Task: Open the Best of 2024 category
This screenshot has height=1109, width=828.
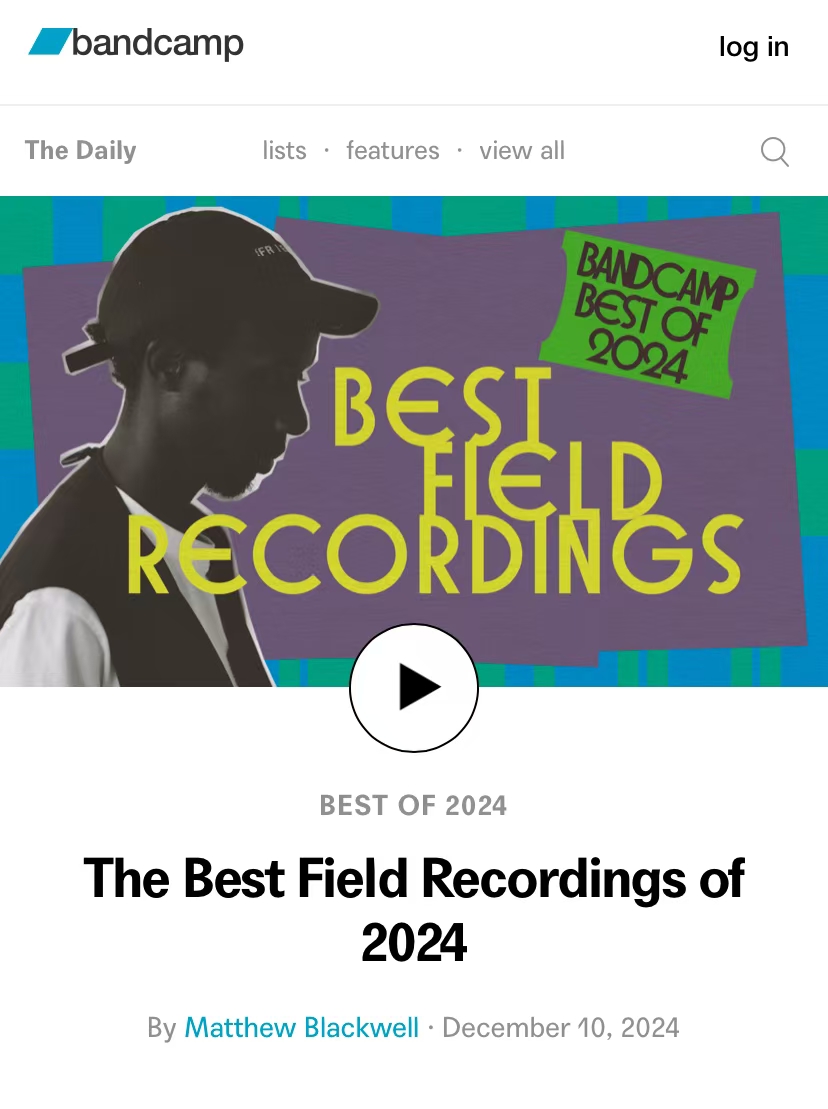Action: 413,806
